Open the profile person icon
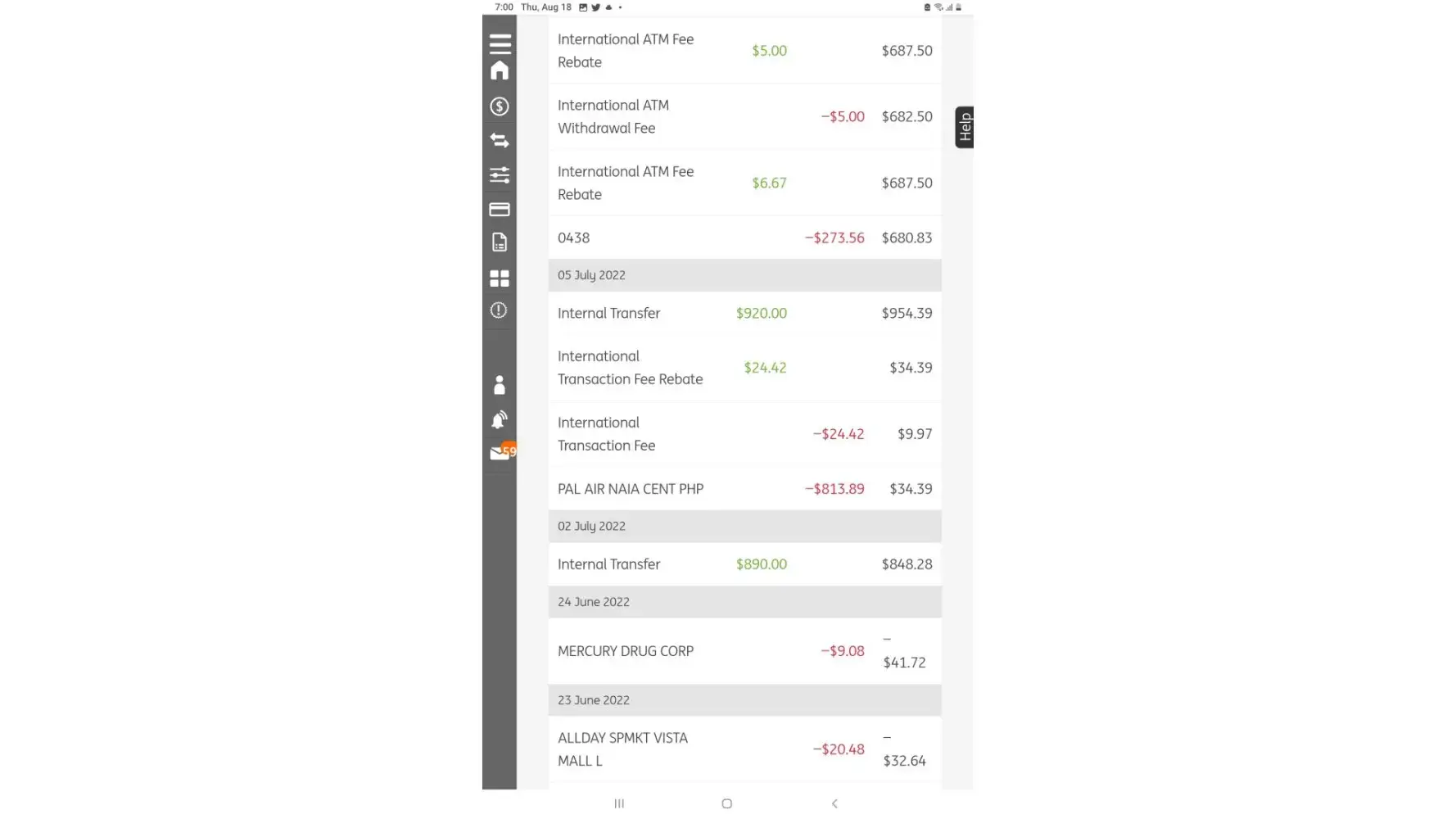 (500, 385)
